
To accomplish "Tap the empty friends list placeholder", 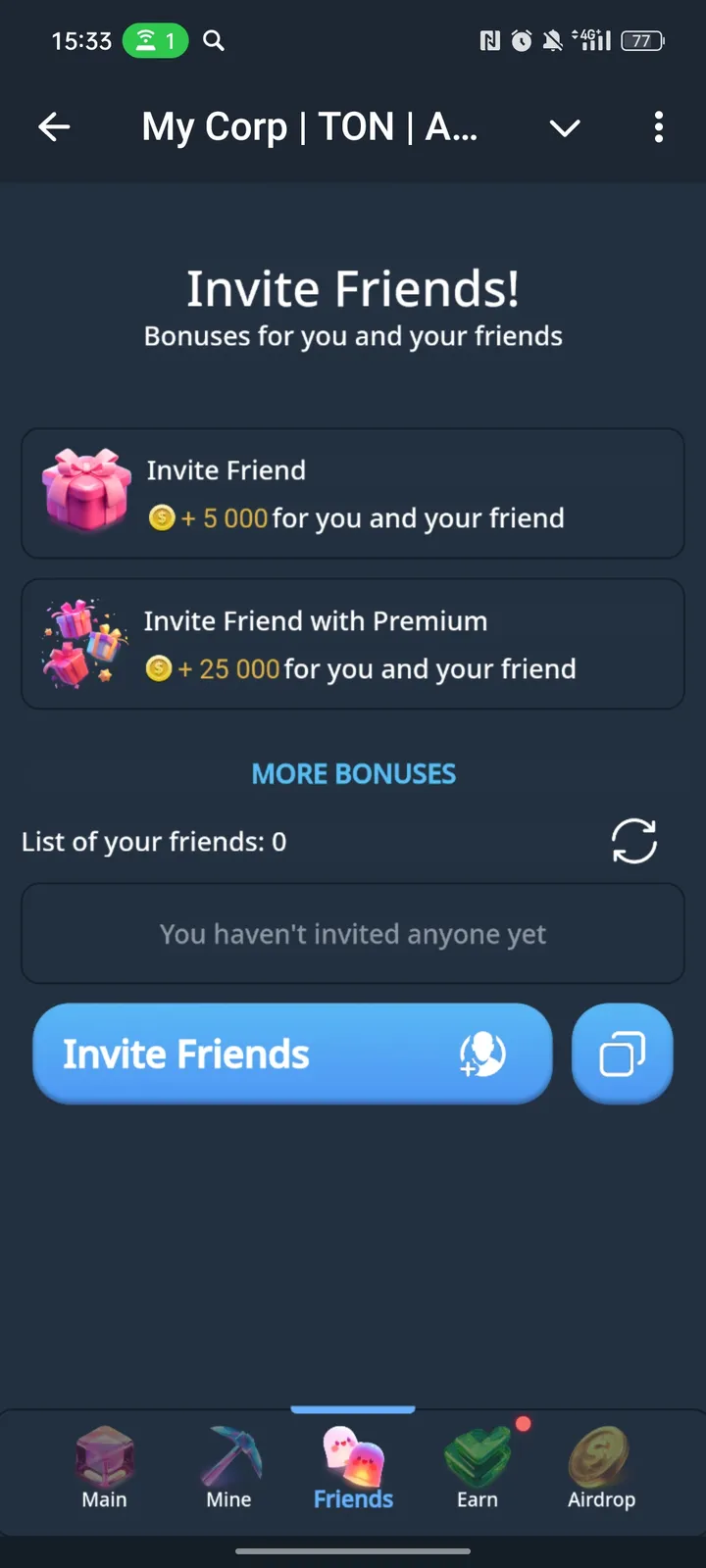I will click(353, 933).
